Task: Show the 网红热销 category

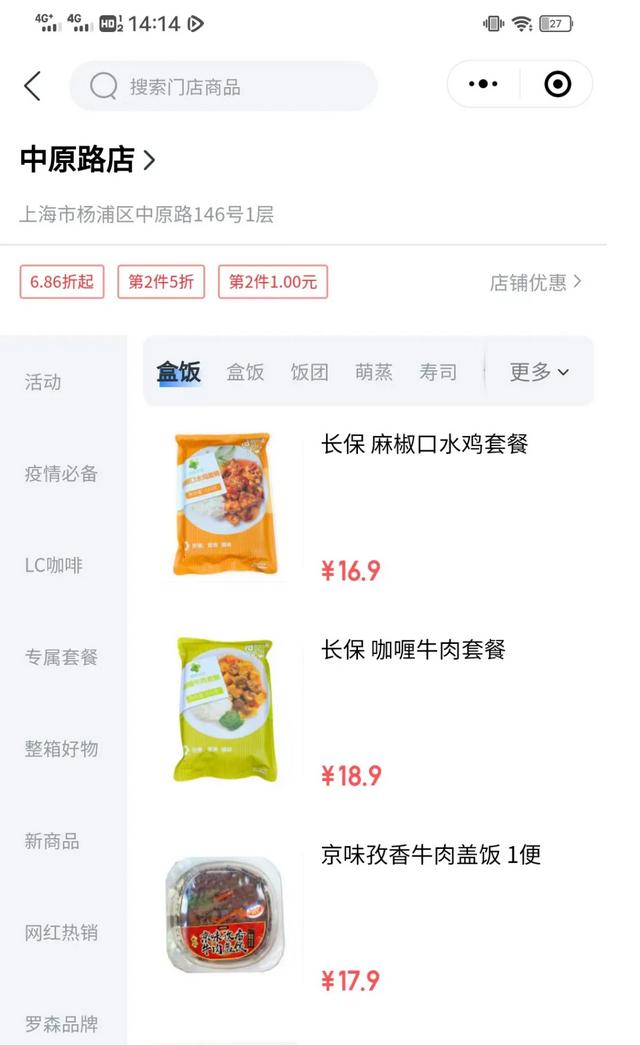Action: tap(61, 933)
